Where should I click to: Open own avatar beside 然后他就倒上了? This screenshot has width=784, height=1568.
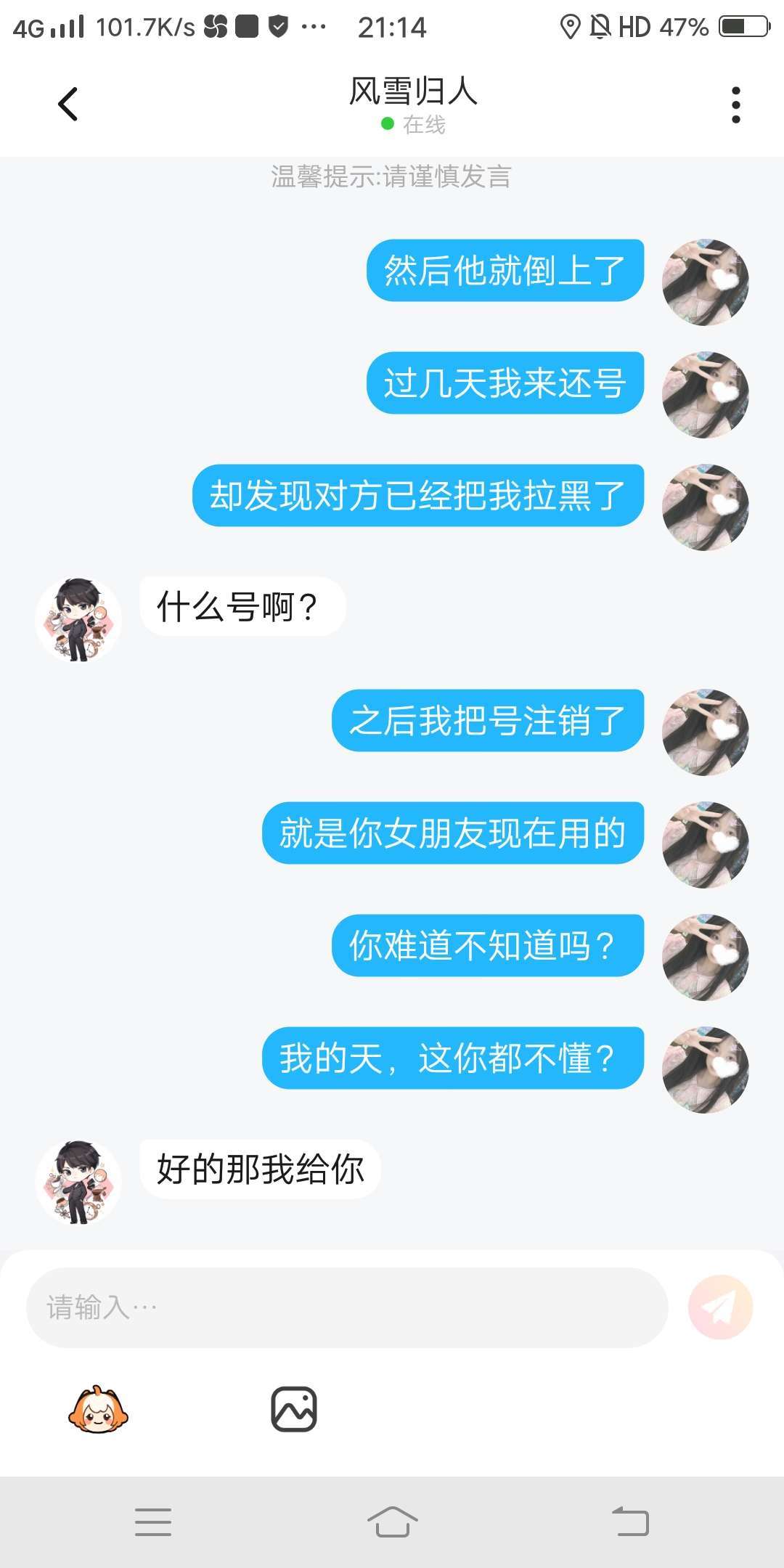click(705, 282)
